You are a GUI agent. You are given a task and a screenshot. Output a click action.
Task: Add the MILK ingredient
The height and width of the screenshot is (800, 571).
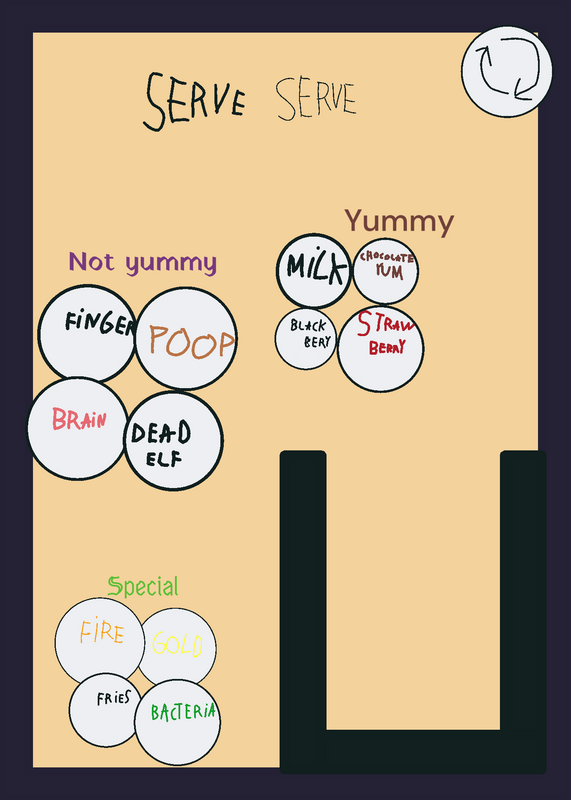[x=314, y=270]
